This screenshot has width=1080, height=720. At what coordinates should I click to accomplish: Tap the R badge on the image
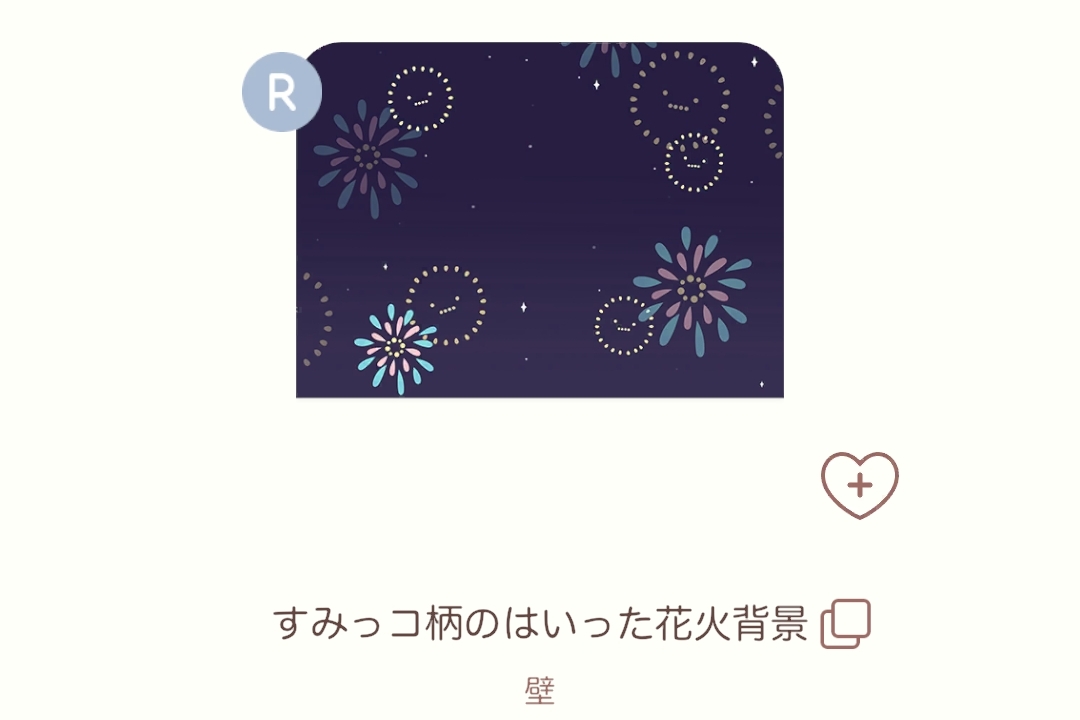[282, 92]
